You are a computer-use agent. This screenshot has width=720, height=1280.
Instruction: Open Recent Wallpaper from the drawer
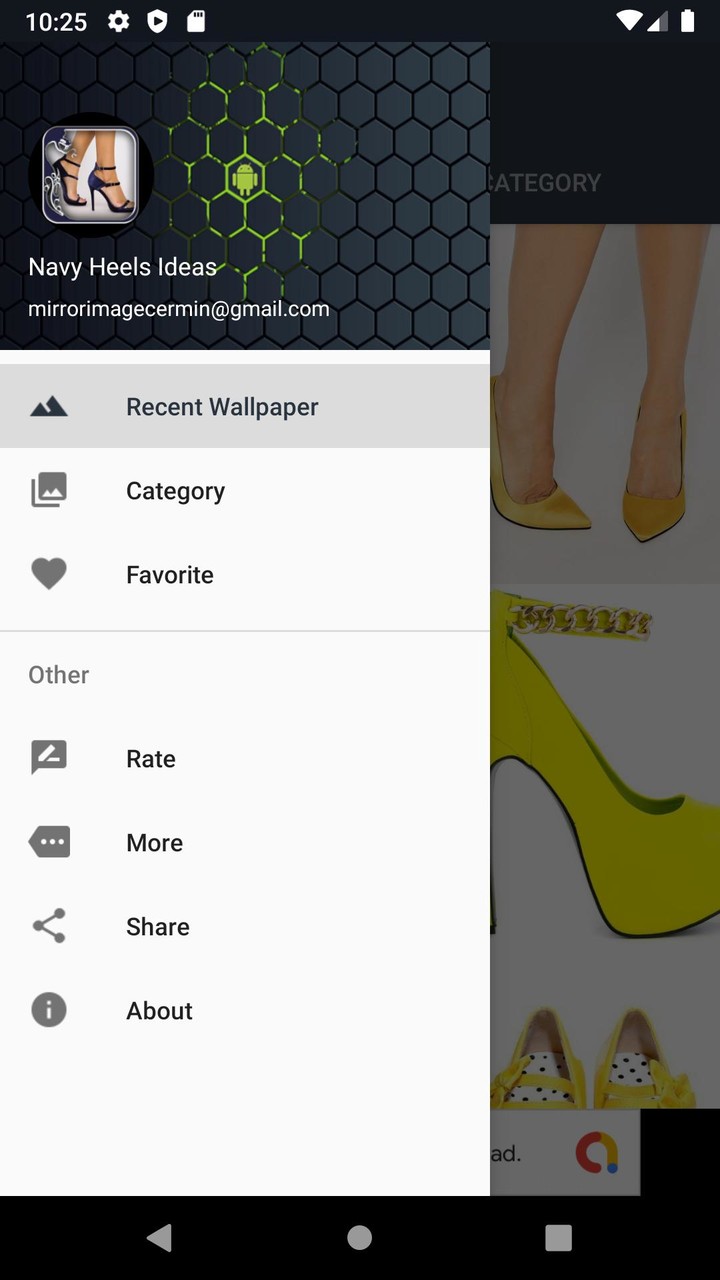(x=222, y=407)
